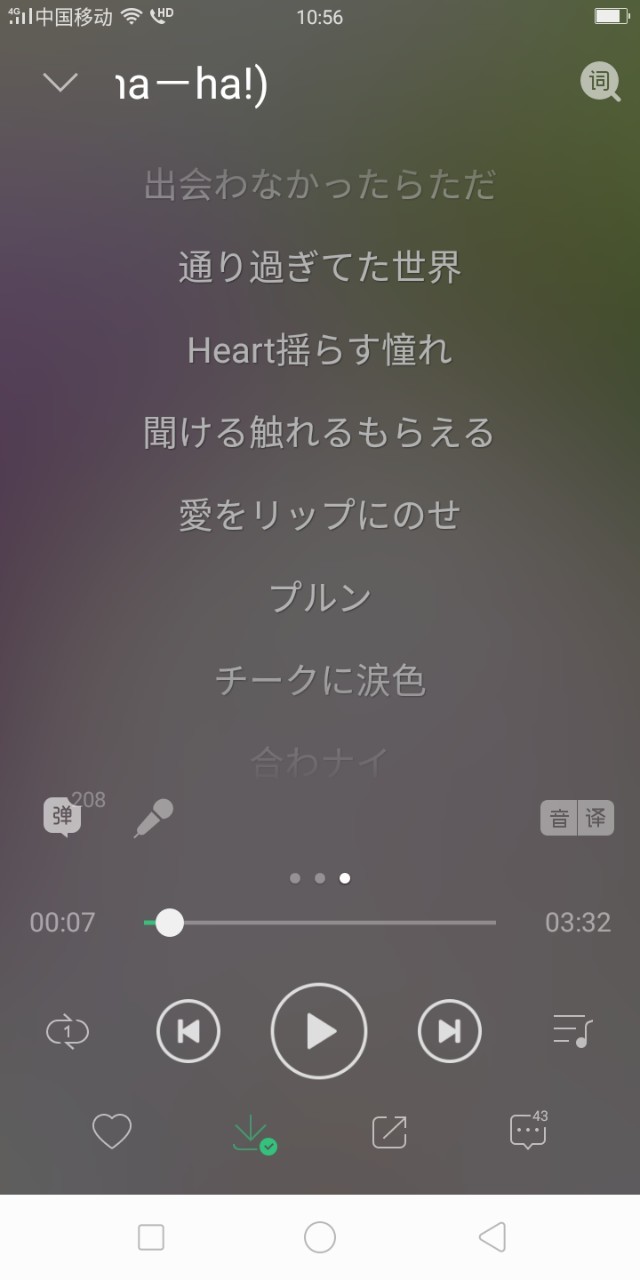This screenshot has height=1280, width=640.
Task: Open the 43 comments
Action: pyautogui.click(x=529, y=1130)
